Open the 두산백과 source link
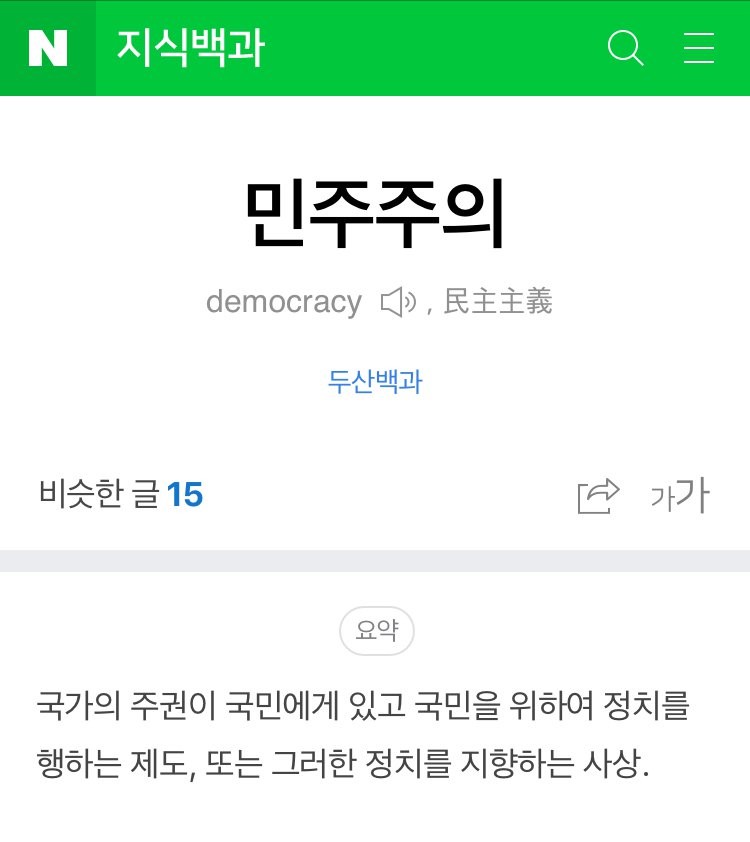This screenshot has height=842, width=750. pyautogui.click(x=375, y=382)
